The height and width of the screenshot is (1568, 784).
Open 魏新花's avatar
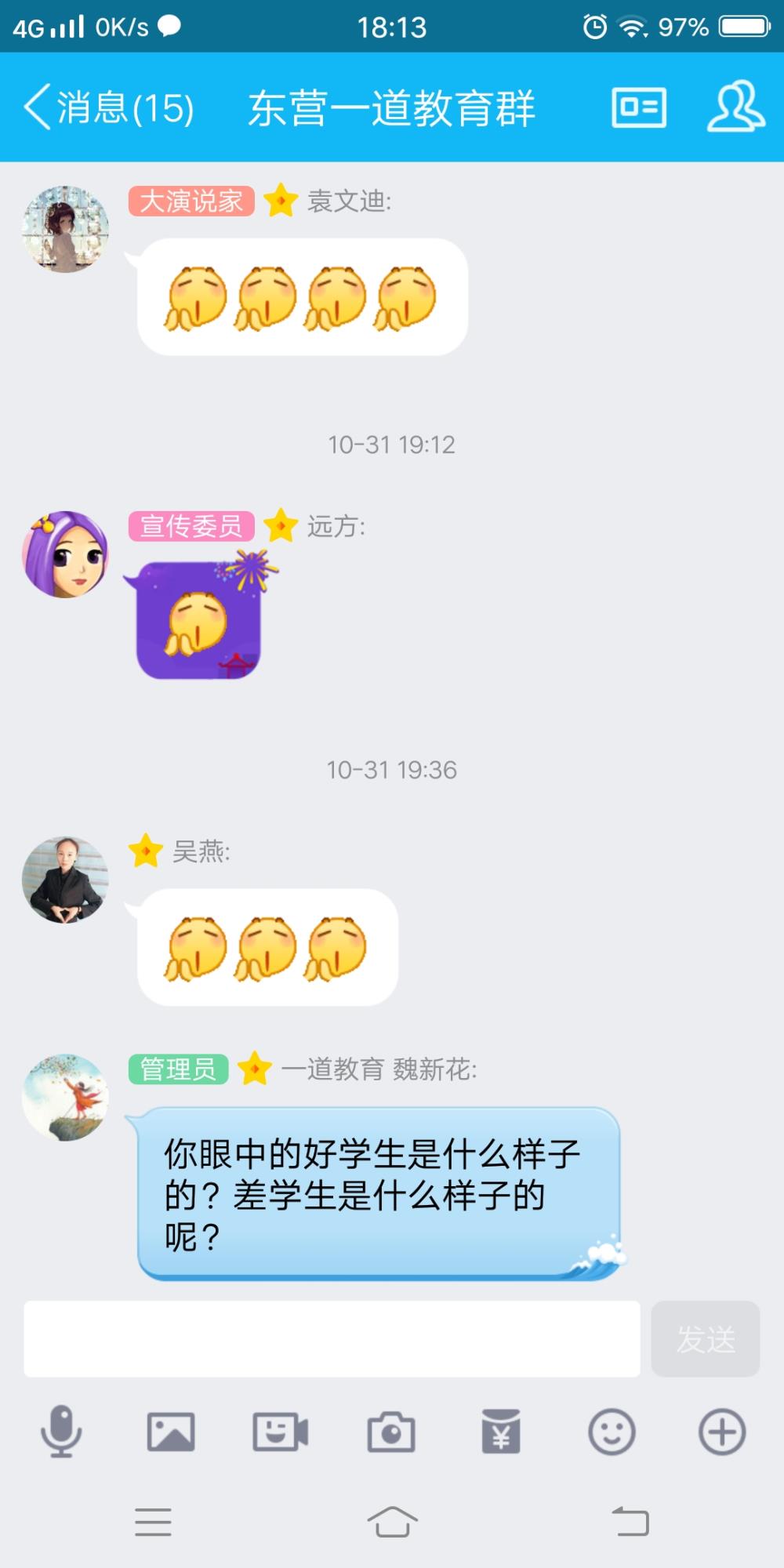coord(65,1097)
